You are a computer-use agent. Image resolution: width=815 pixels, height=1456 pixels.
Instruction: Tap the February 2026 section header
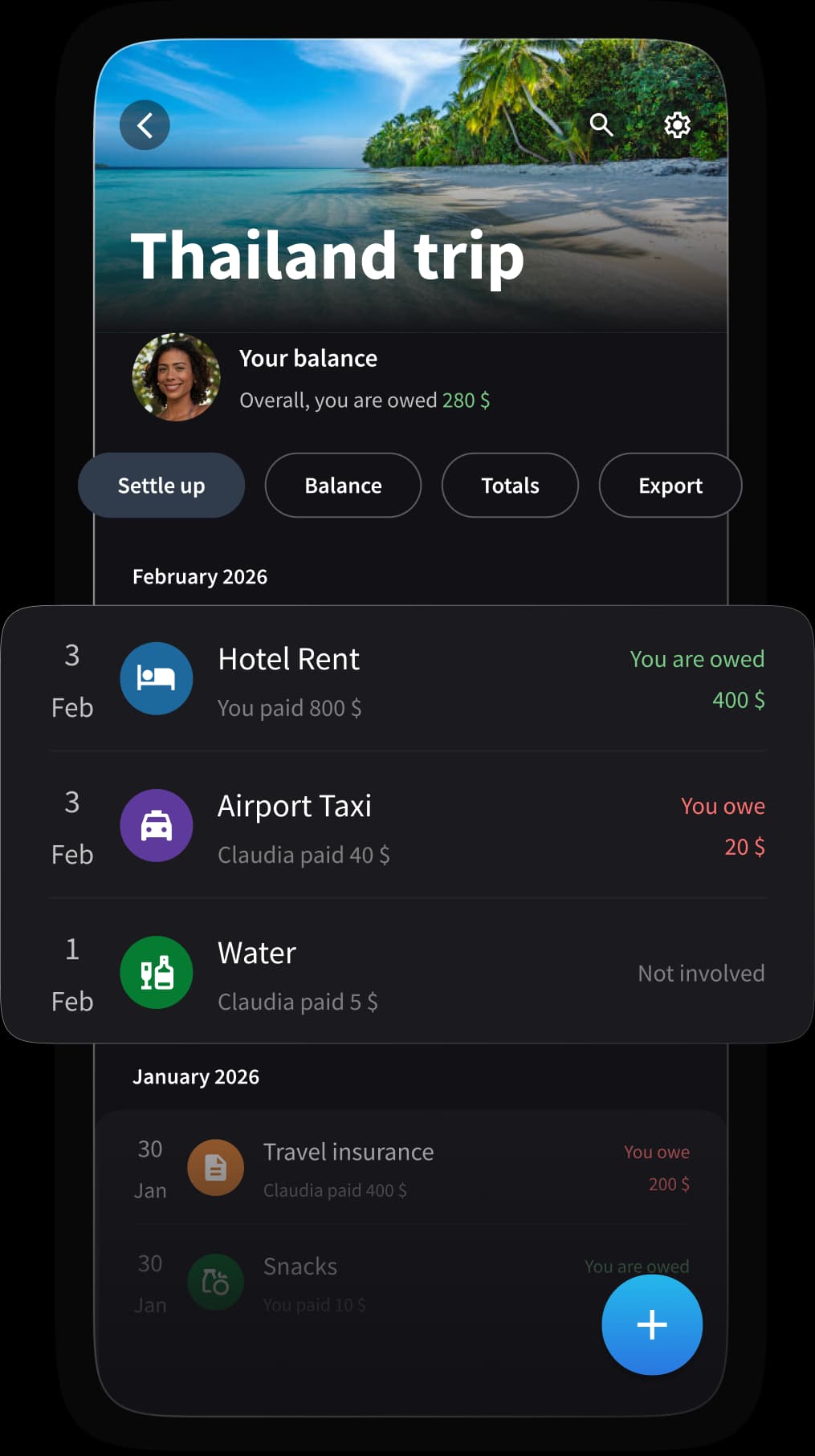(x=199, y=576)
